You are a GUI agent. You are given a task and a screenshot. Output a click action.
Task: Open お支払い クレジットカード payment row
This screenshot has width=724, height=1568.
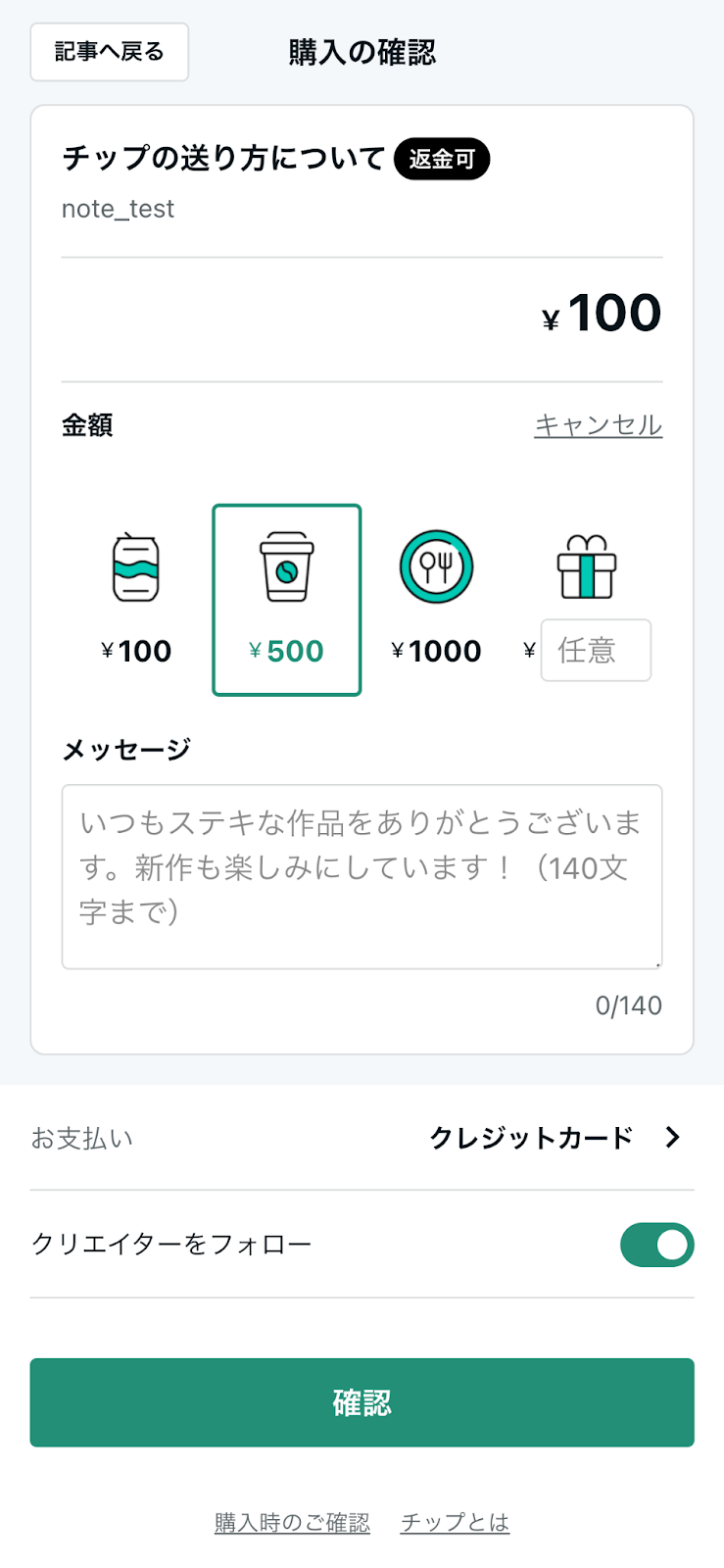point(362,1138)
